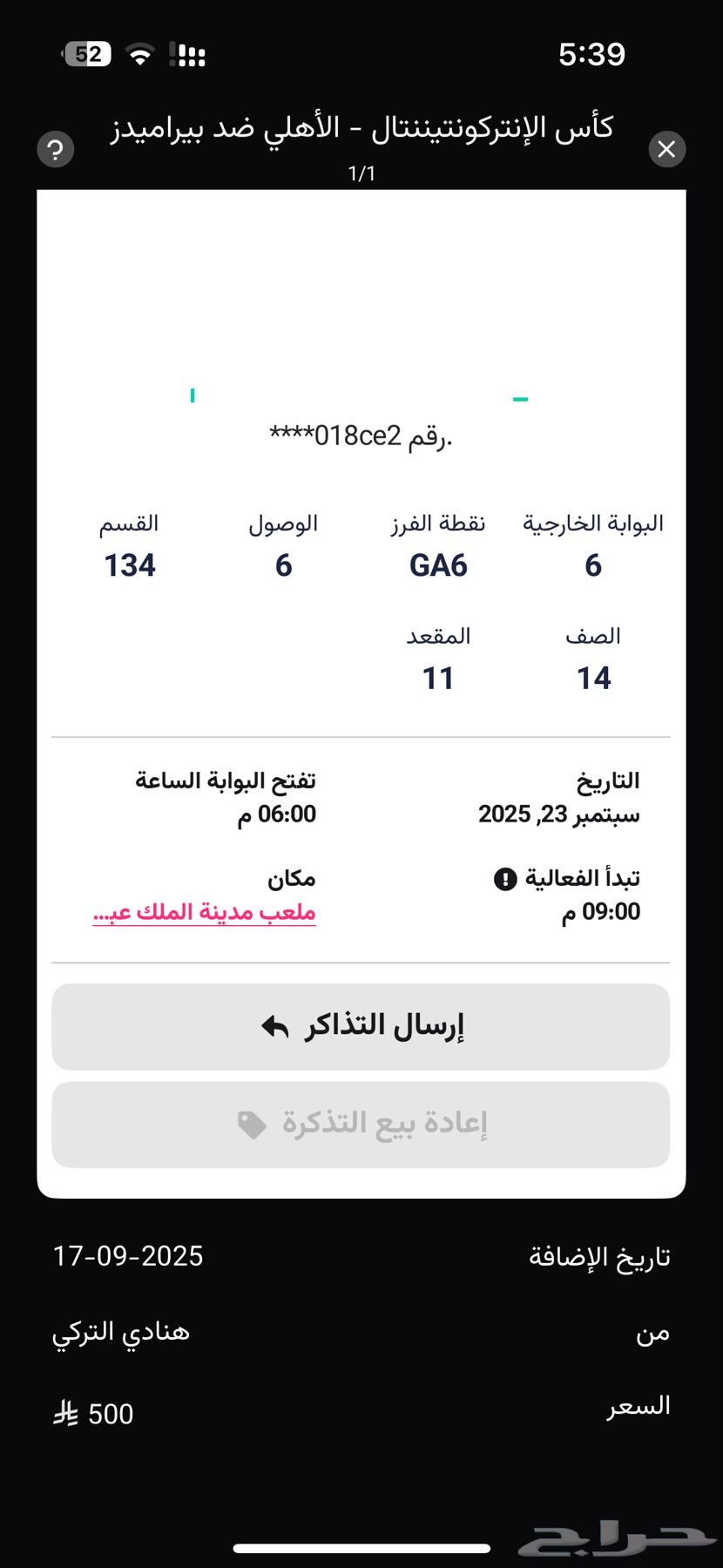
Task: Open the ملعب مدينة الملك link
Action: pyautogui.click(x=206, y=912)
